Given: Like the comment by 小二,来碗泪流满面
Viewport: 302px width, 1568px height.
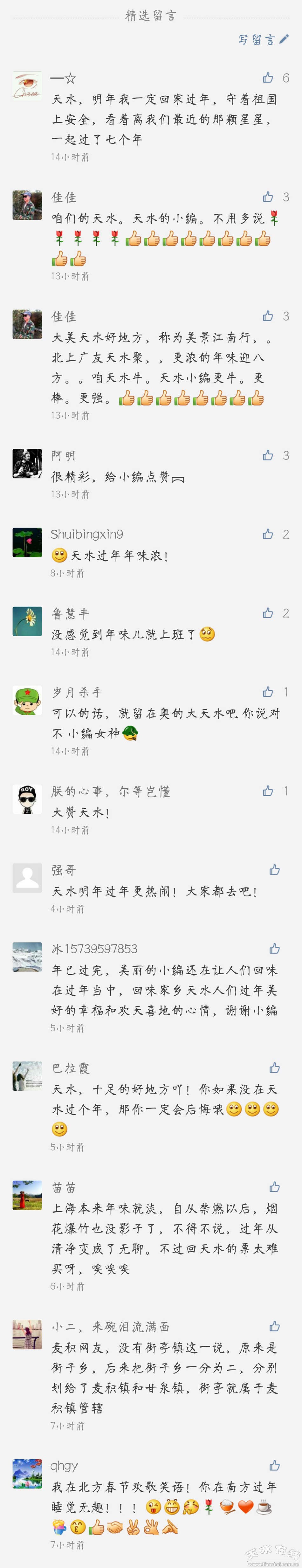Looking at the screenshot, I should [x=275, y=1326].
